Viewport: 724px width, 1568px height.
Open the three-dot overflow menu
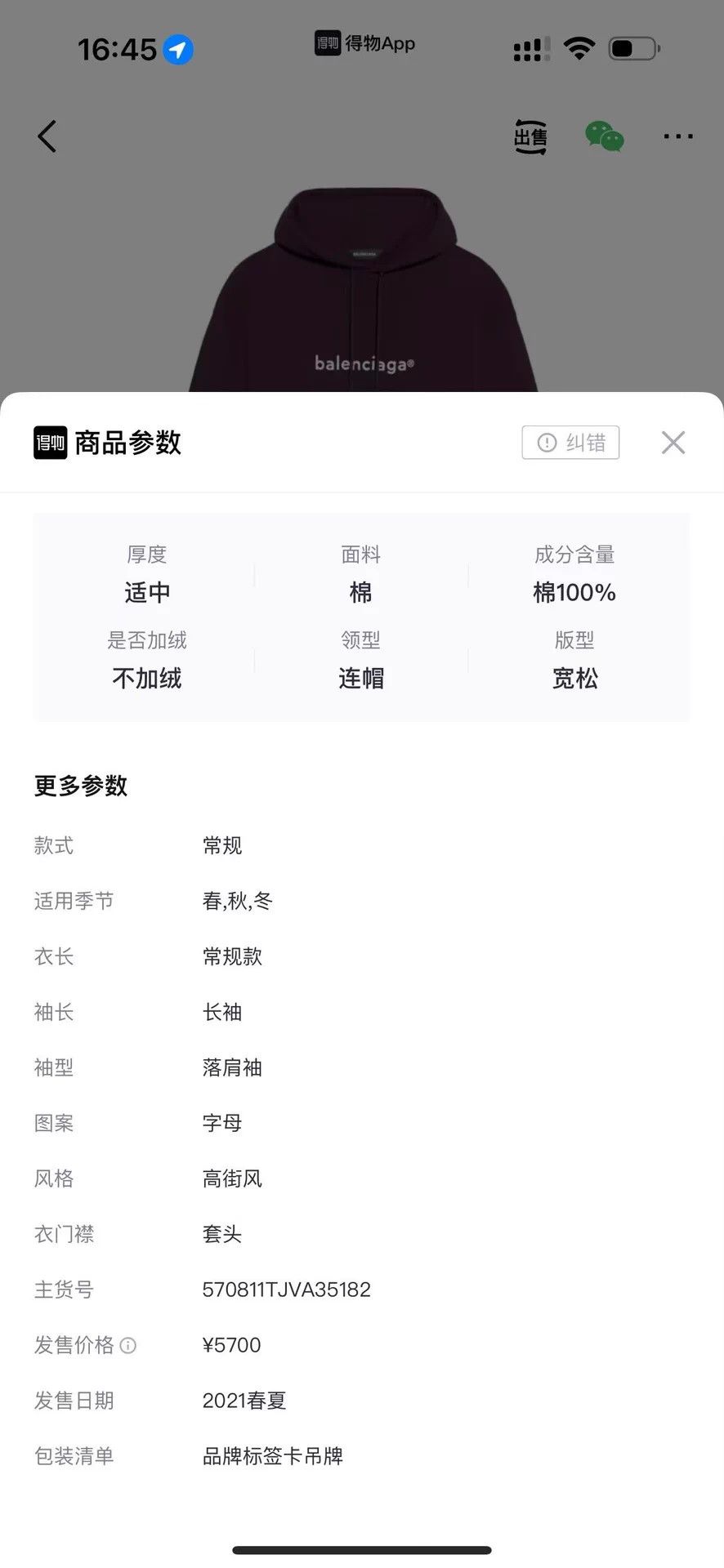(678, 136)
